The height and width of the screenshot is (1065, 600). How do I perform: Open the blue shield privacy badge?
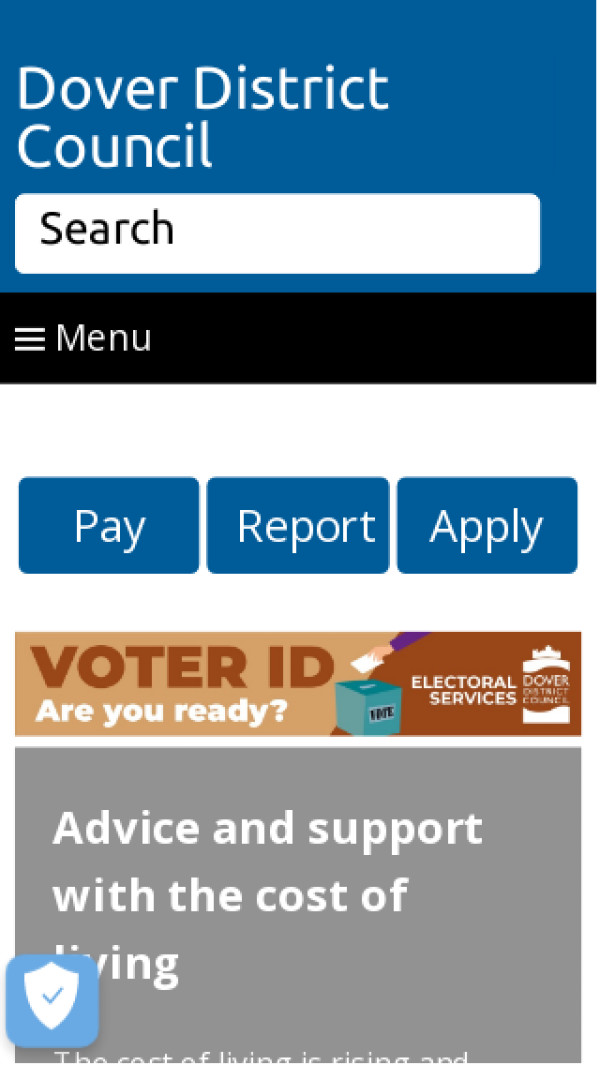pyautogui.click(x=51, y=1000)
